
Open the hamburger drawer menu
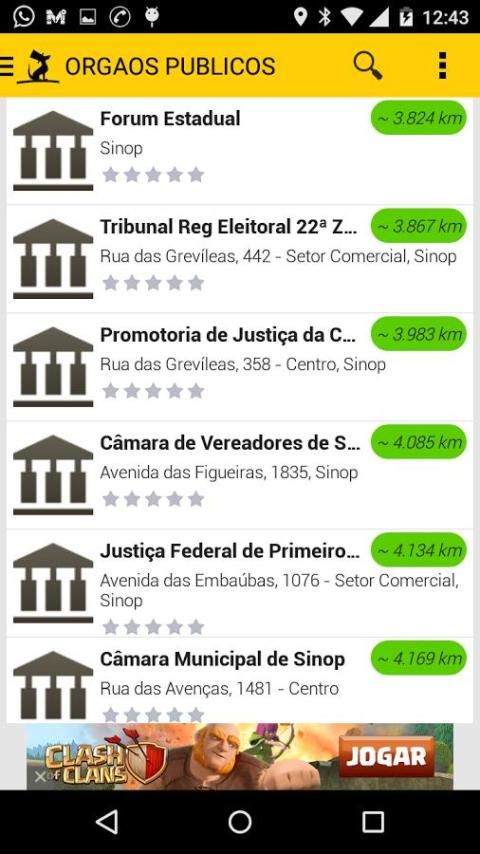pos(7,66)
